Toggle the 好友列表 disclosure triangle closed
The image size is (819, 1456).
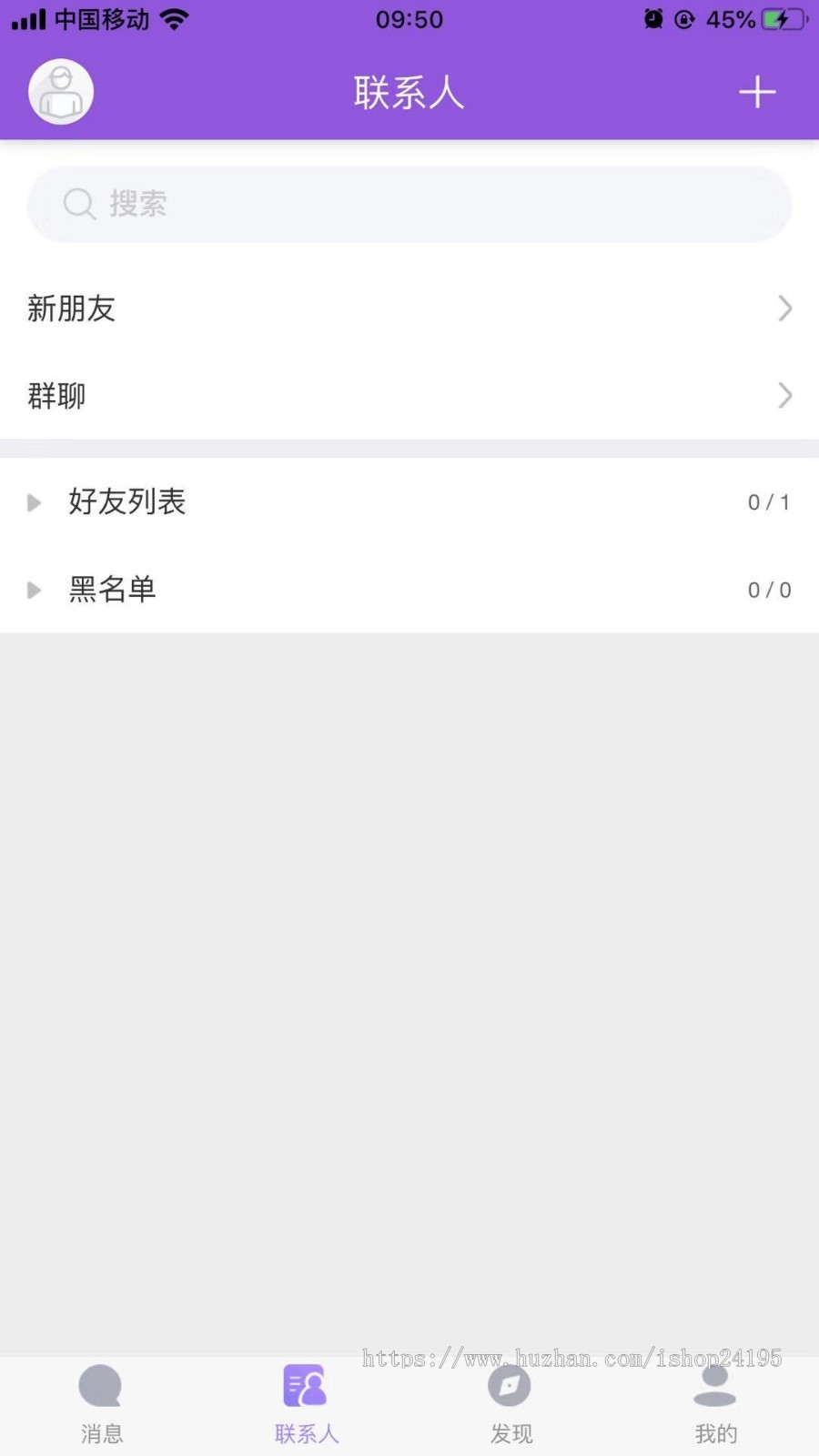point(34,501)
